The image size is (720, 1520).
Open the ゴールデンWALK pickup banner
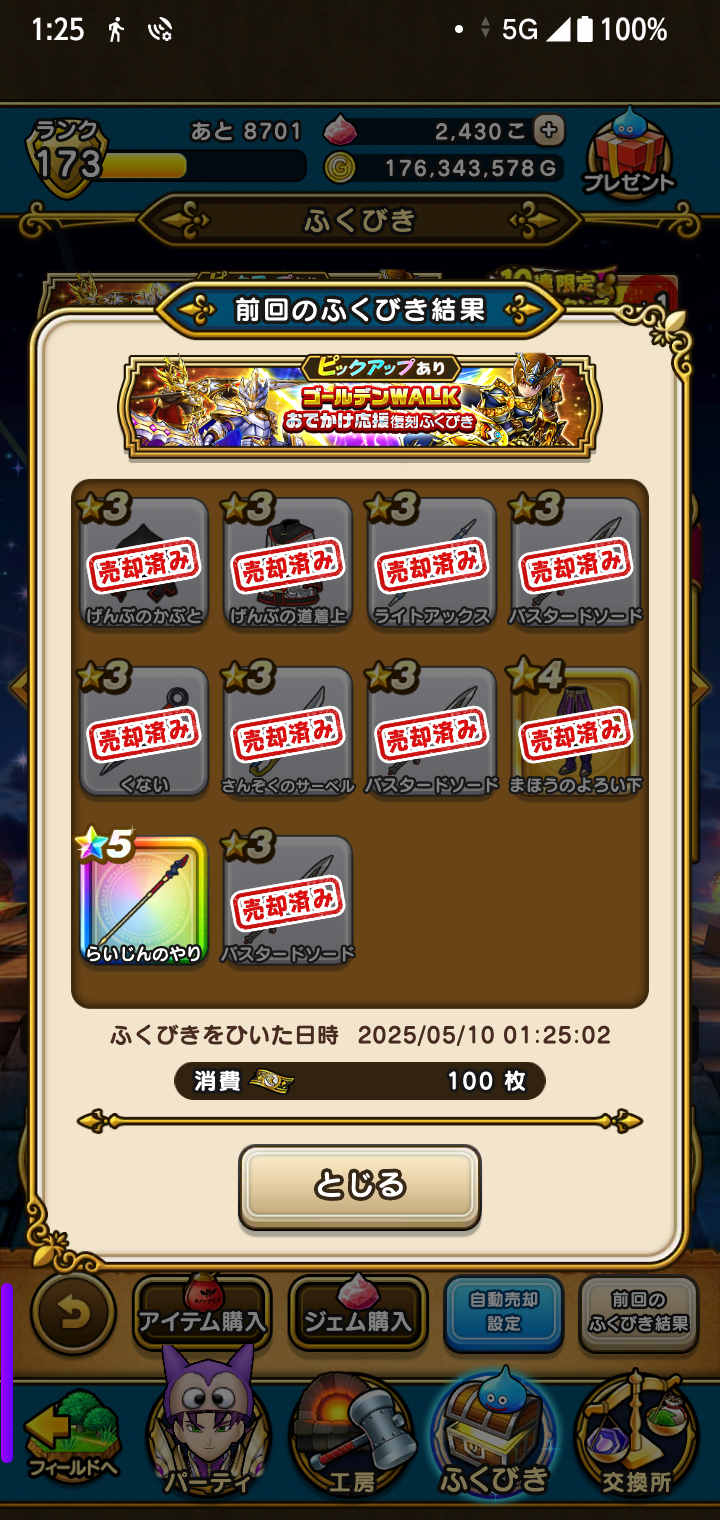pos(360,405)
